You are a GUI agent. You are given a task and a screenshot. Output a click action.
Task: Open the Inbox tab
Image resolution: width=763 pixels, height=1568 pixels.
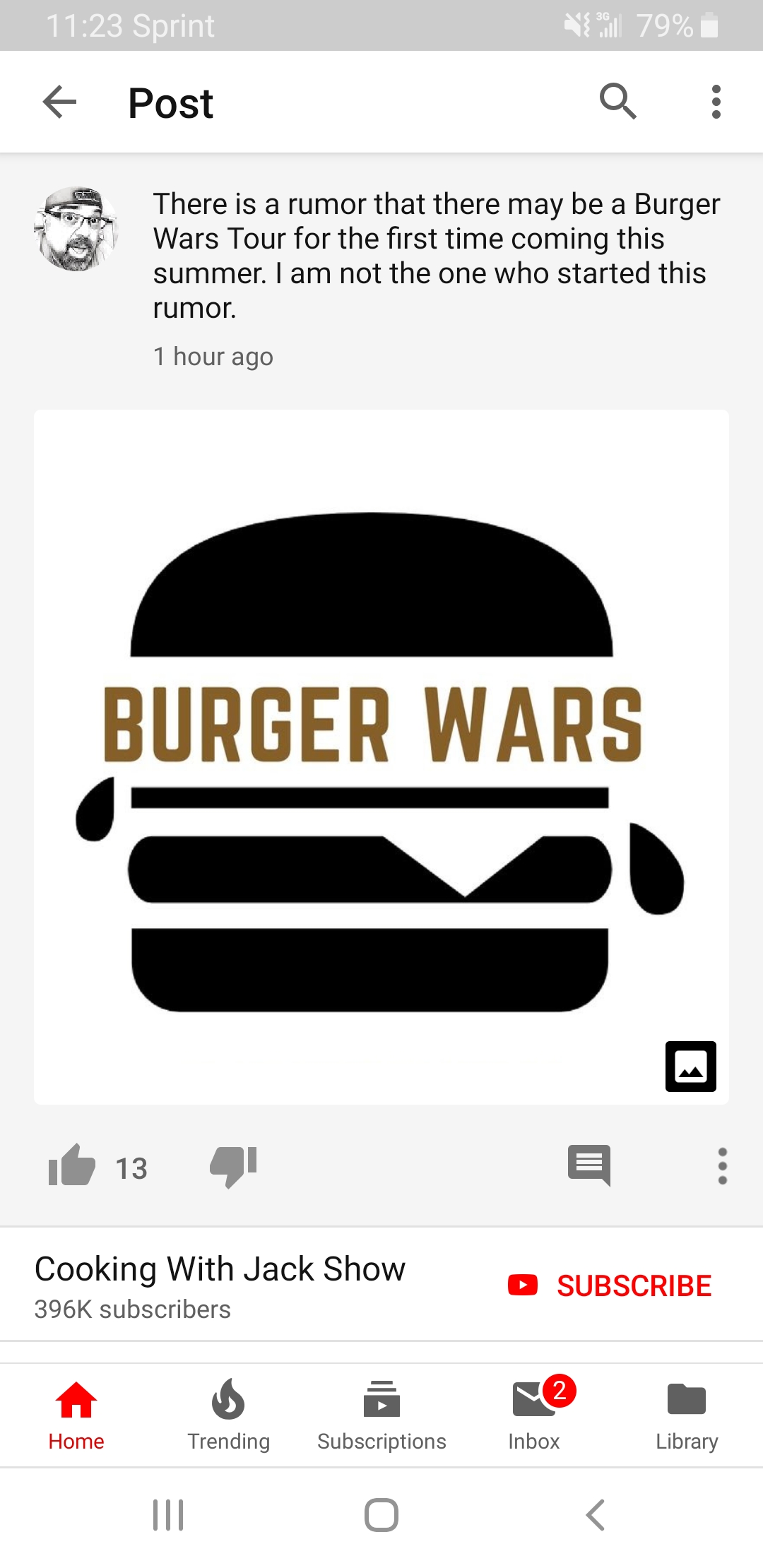tap(534, 1415)
